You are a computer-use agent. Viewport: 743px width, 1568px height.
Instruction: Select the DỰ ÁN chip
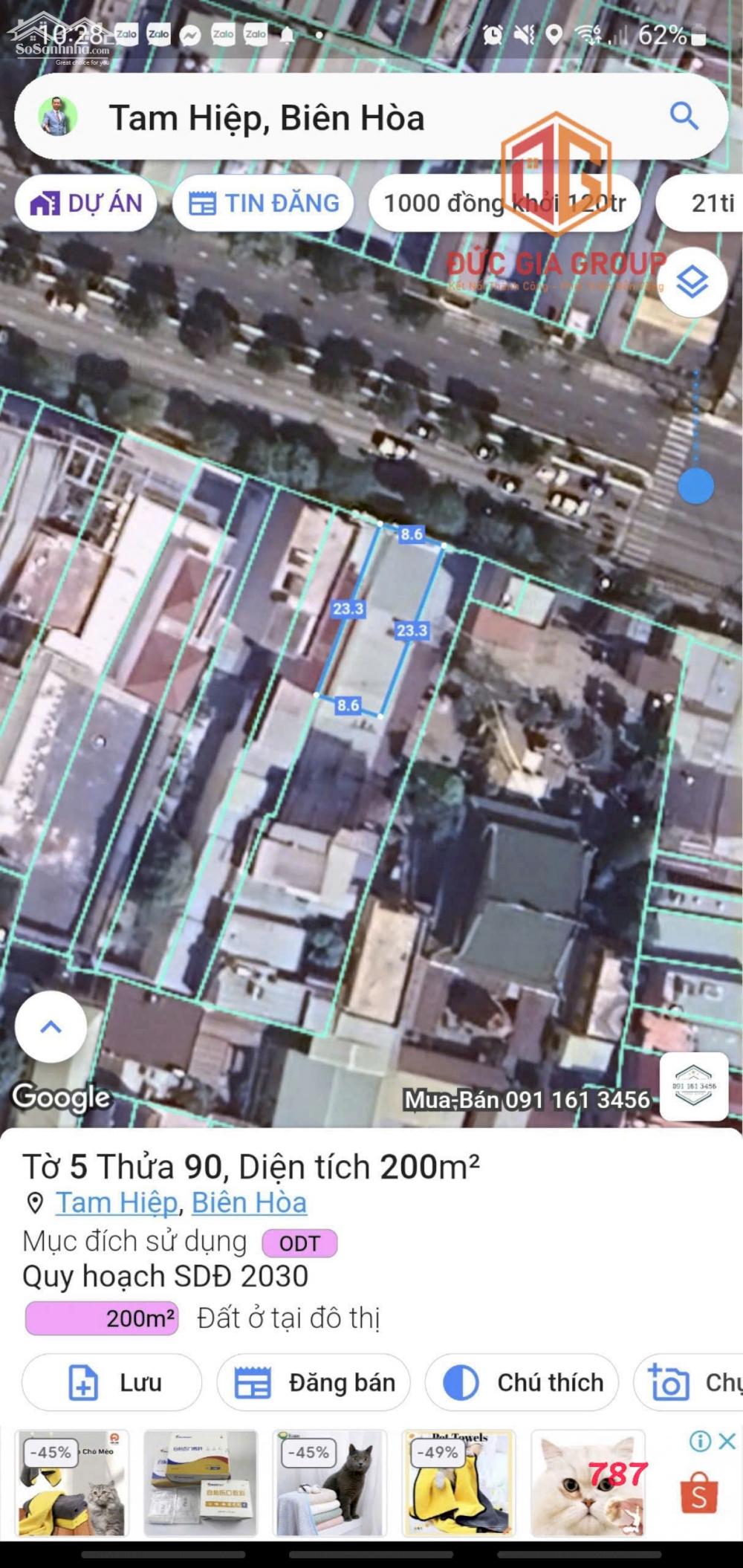(85, 203)
